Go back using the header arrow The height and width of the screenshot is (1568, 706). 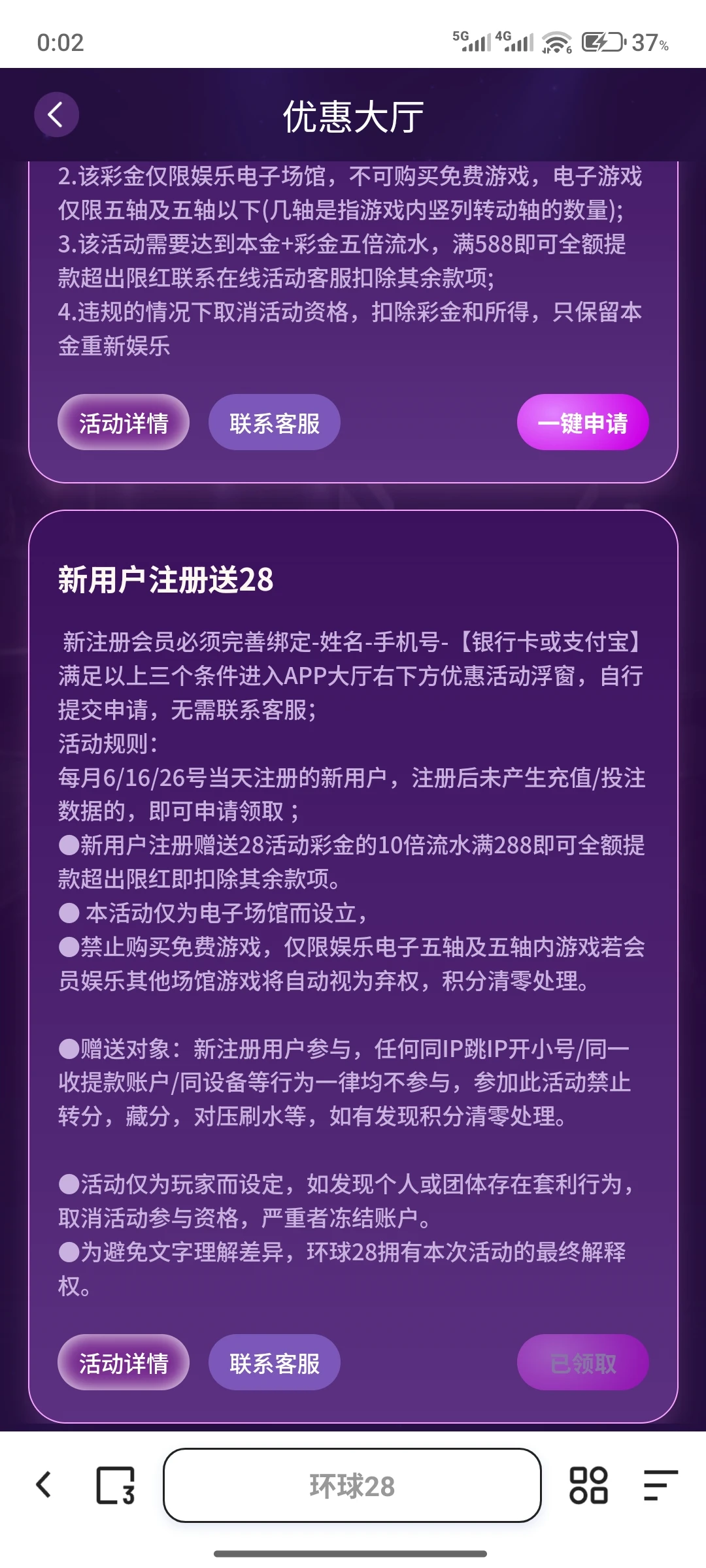tap(56, 115)
